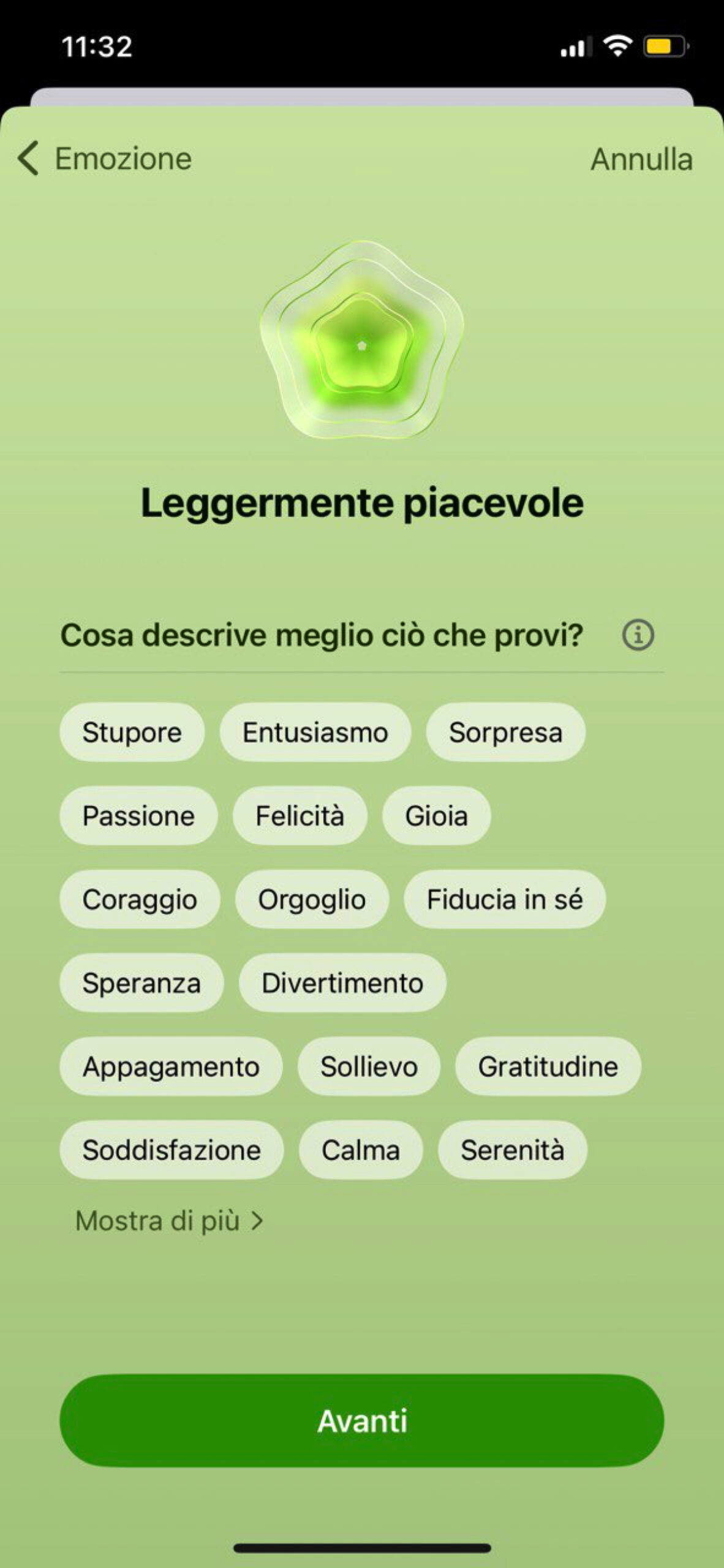The width and height of the screenshot is (724, 1568).
Task: Choose Appagamento
Action: pyautogui.click(x=171, y=1067)
